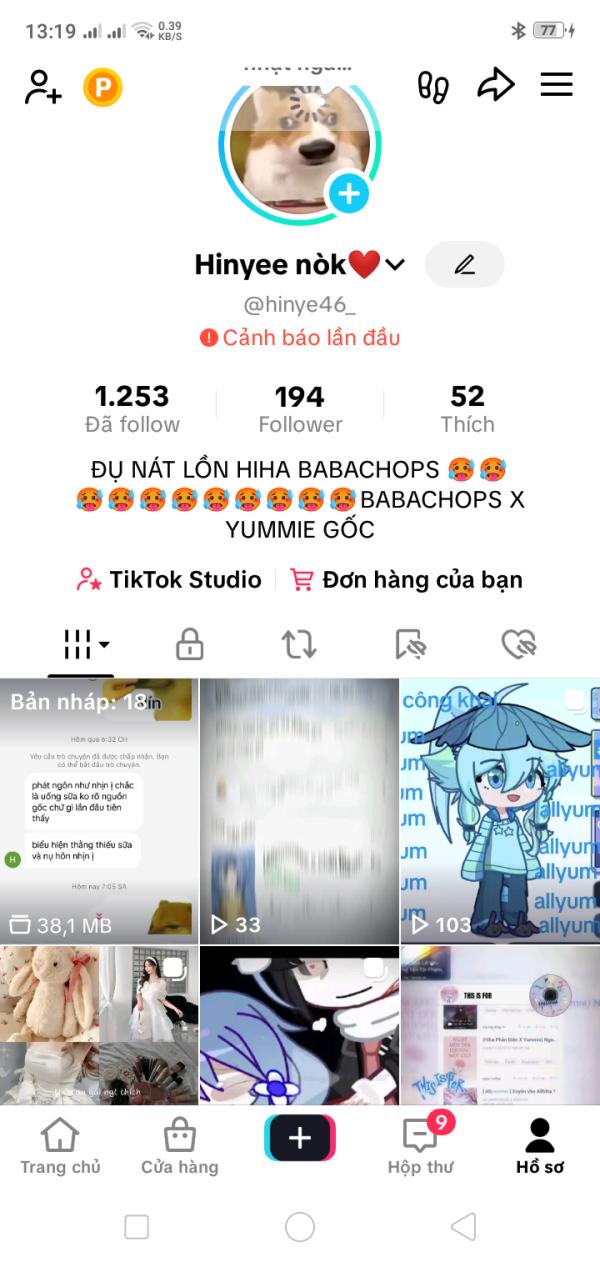Image resolution: width=600 pixels, height=1267 pixels.
Task: Create a new video with plus button
Action: pyautogui.click(x=300, y=1138)
